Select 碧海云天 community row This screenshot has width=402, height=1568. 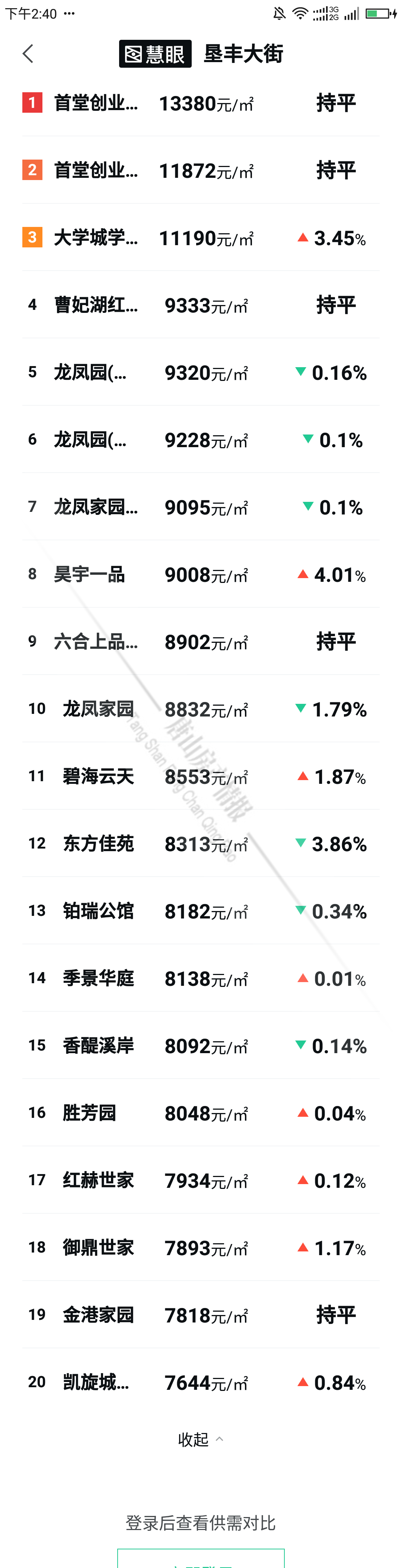(201, 776)
